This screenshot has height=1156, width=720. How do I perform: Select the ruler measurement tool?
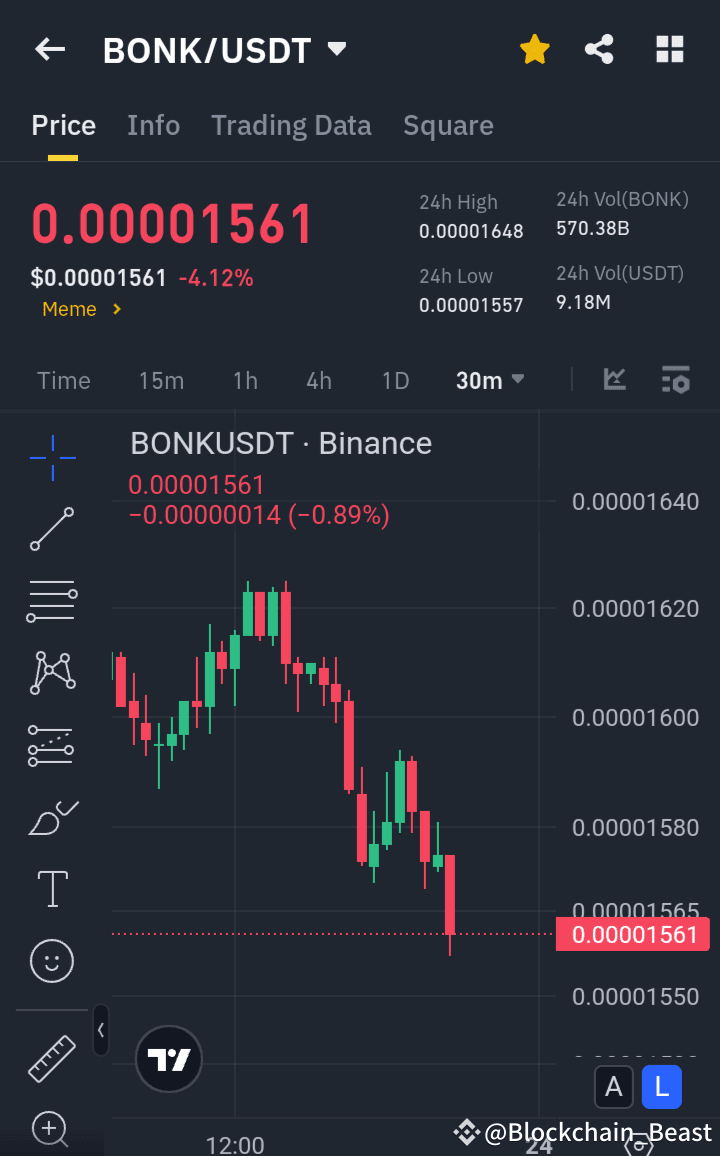coord(51,1059)
